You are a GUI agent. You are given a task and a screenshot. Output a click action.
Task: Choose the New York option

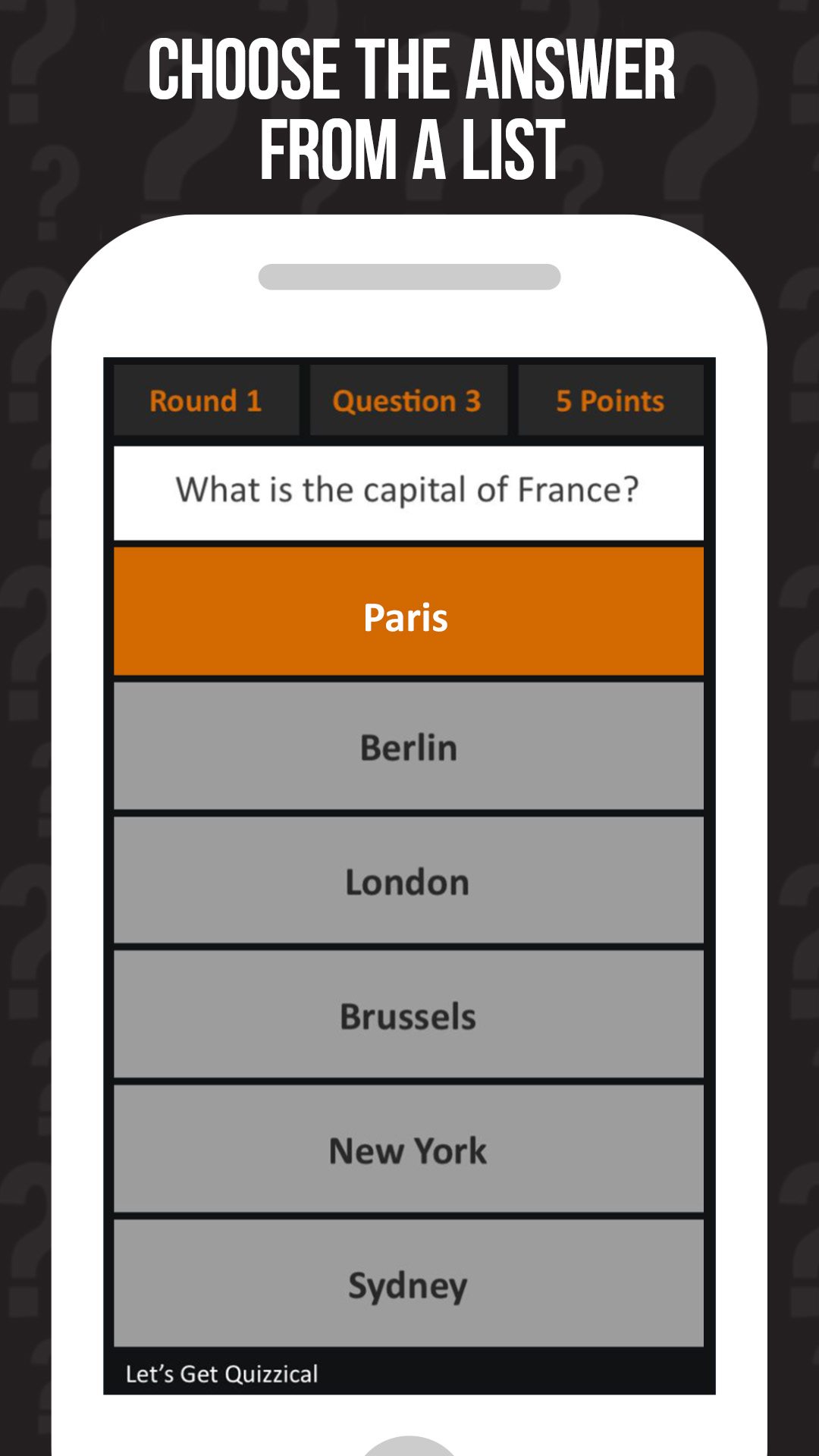pos(409,1151)
